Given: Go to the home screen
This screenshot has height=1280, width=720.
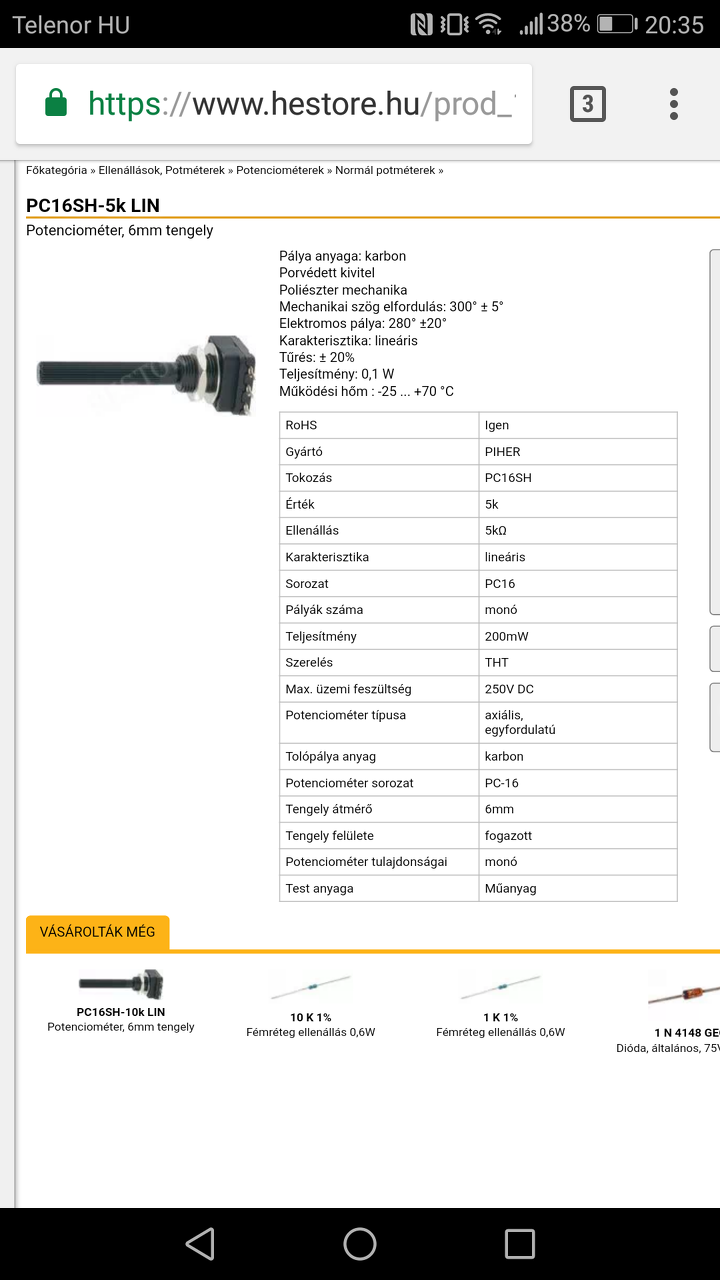Looking at the screenshot, I should pyautogui.click(x=360, y=1244).
